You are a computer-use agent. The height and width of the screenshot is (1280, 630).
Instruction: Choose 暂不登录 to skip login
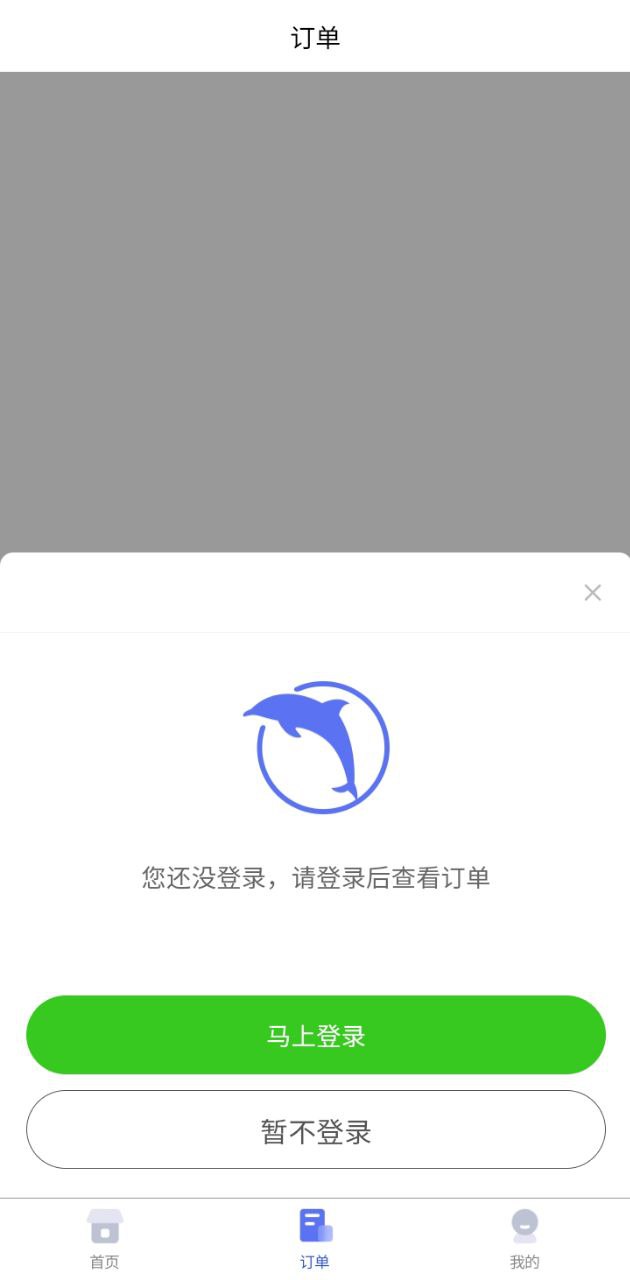[316, 1130]
